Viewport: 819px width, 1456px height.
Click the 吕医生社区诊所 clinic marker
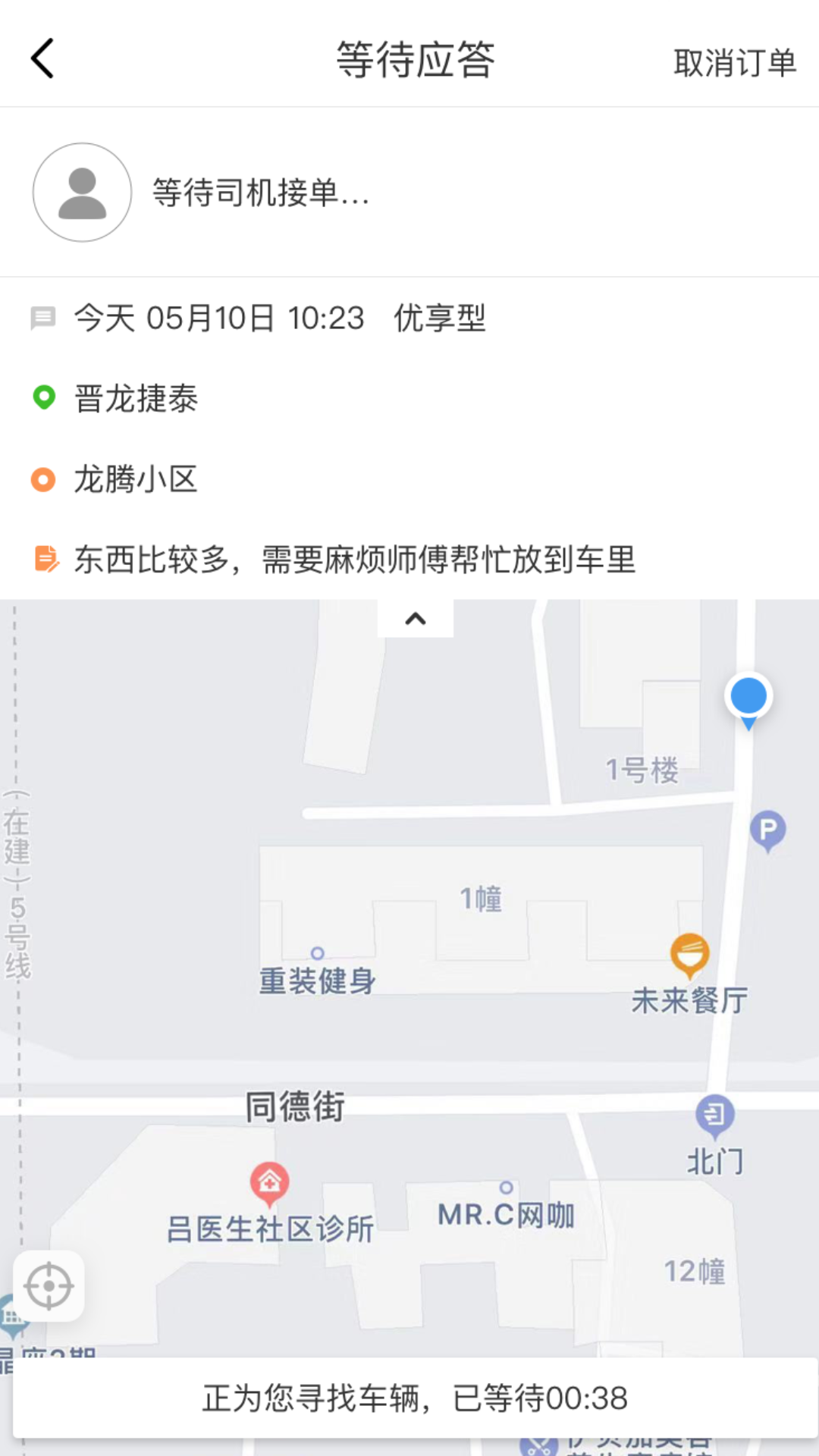(269, 1179)
